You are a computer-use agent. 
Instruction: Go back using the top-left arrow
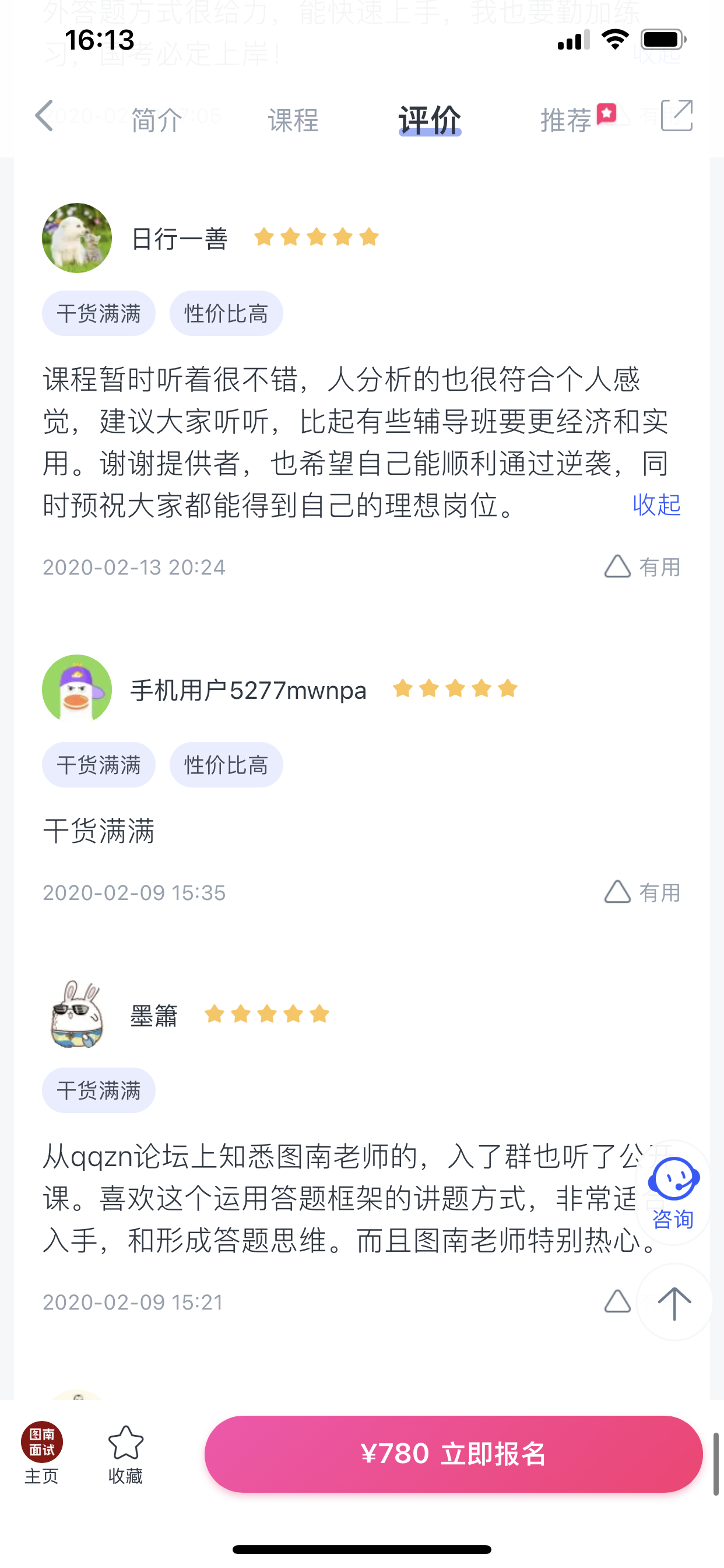[x=44, y=116]
